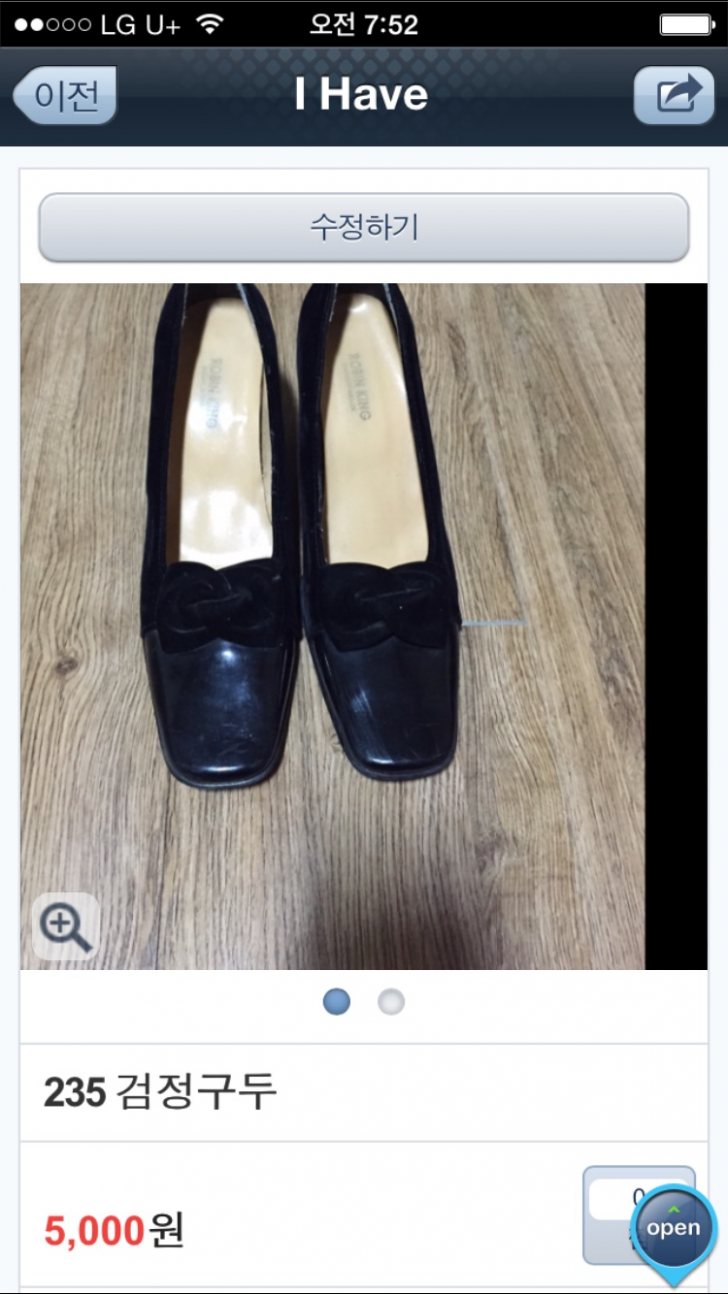This screenshot has height=1294, width=728.
Task: Tap 수정하기 to edit the listing
Action: click(364, 227)
